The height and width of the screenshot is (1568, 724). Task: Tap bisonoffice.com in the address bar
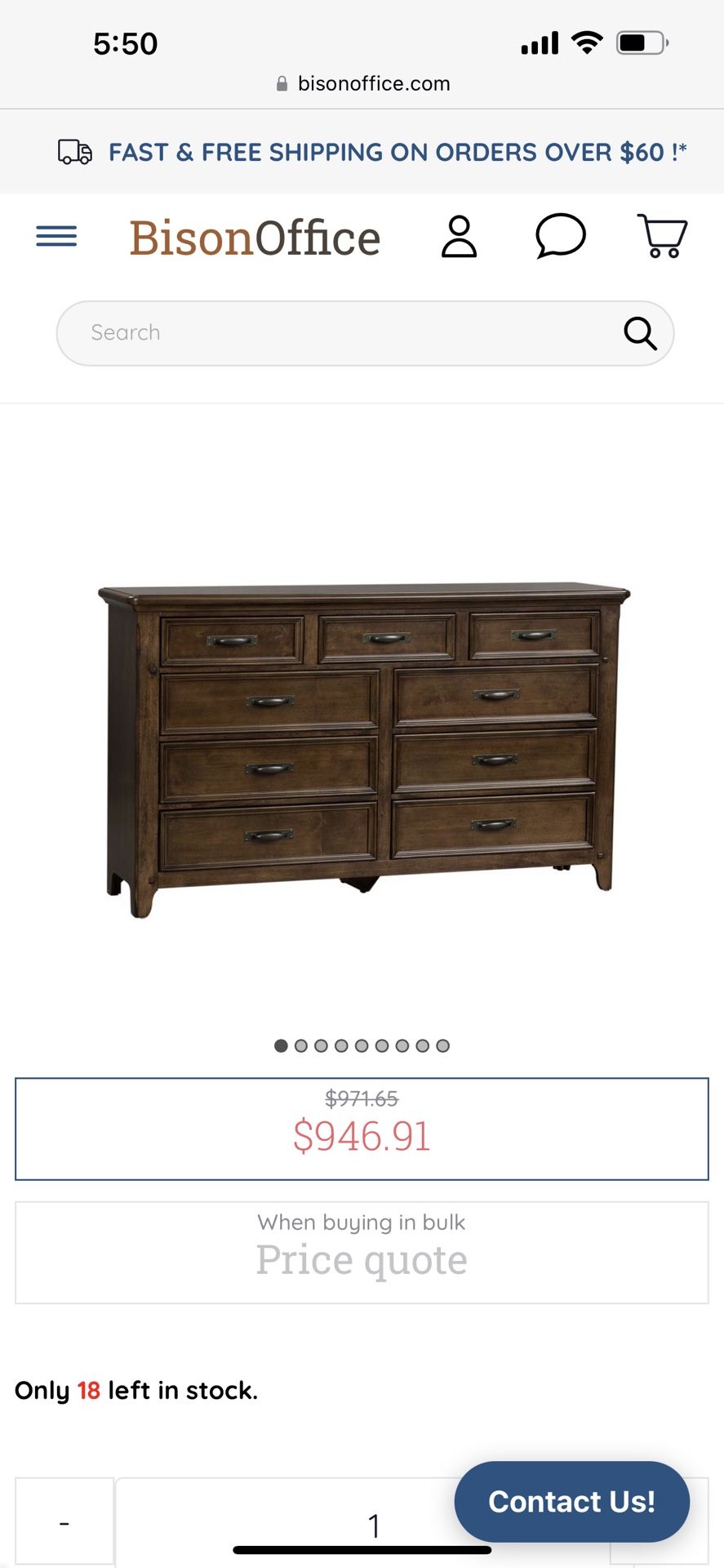[x=372, y=82]
